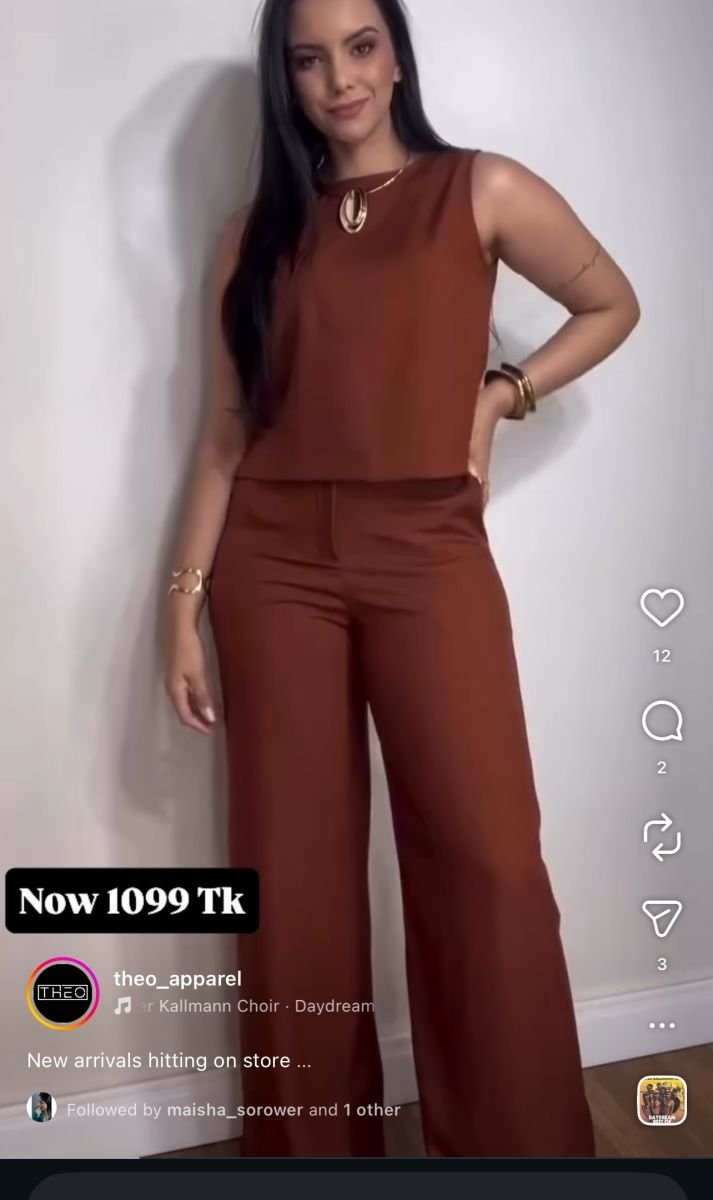
Task: Like this theo_apparel reel
Action: point(661,608)
